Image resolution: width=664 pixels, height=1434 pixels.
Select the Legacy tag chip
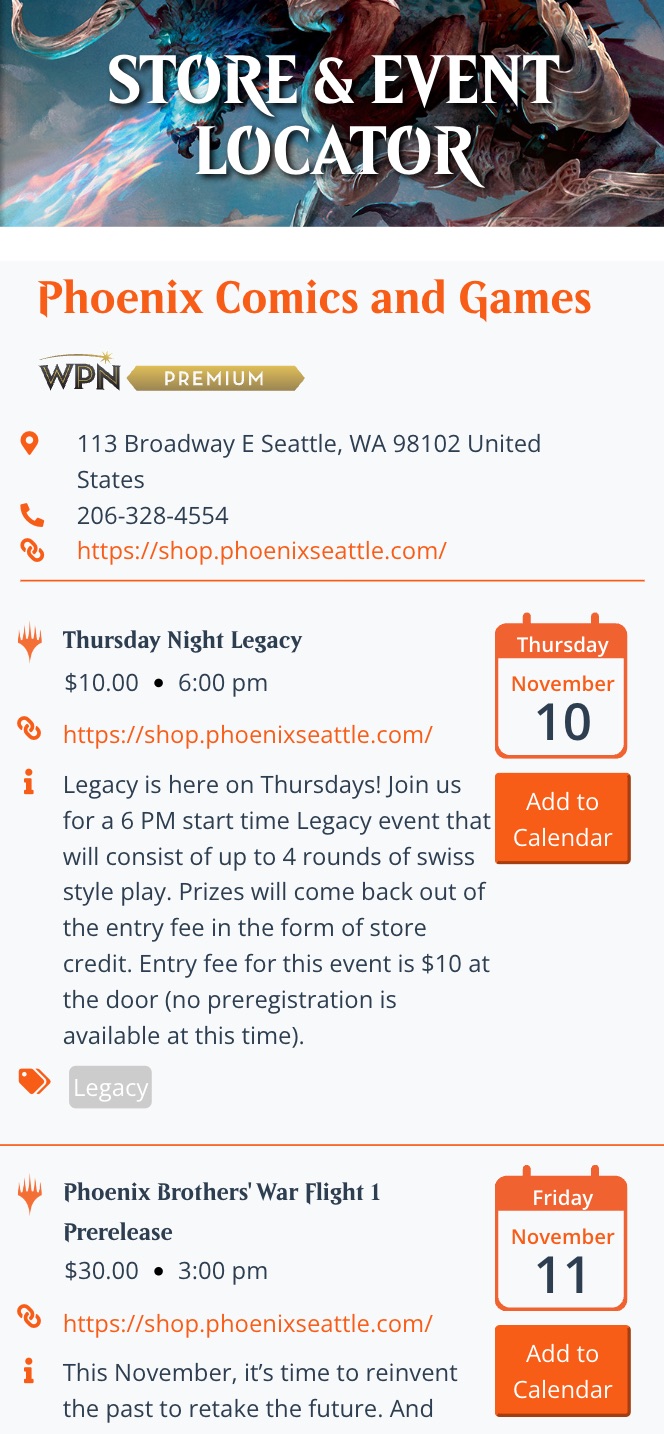[110, 1087]
